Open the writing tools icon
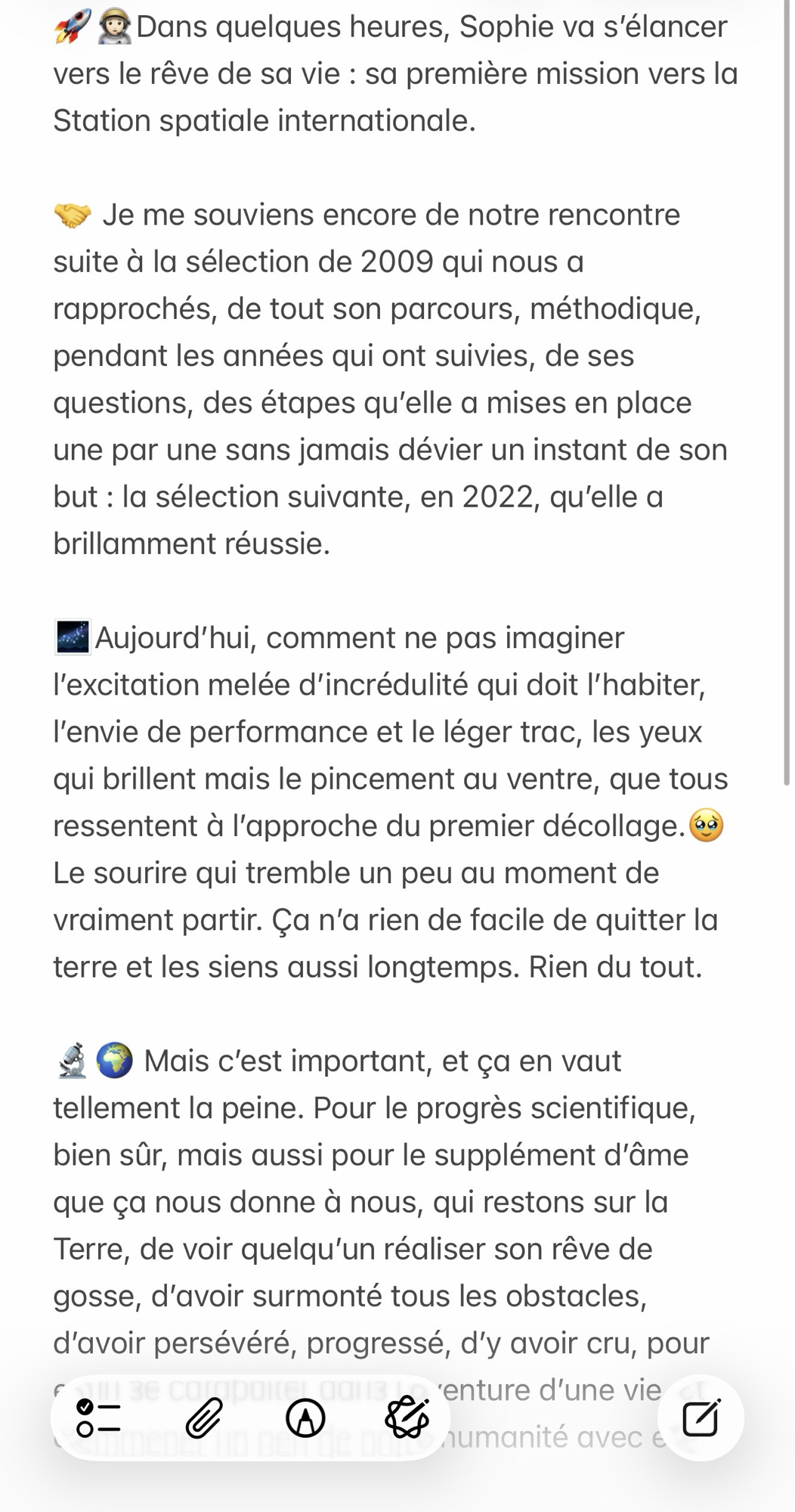 (x=407, y=1418)
